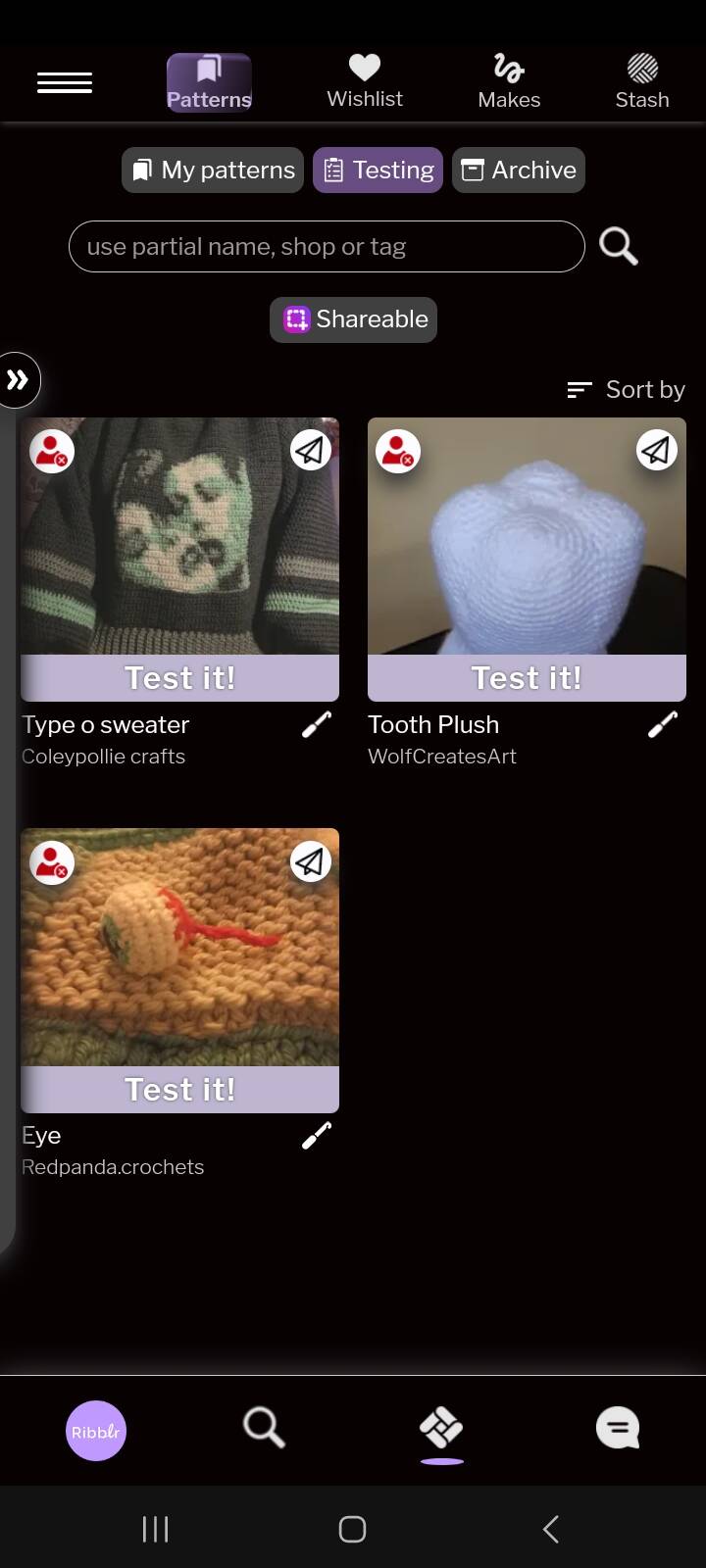
Task: Open the hamburger drawer menu
Action: 65,83
